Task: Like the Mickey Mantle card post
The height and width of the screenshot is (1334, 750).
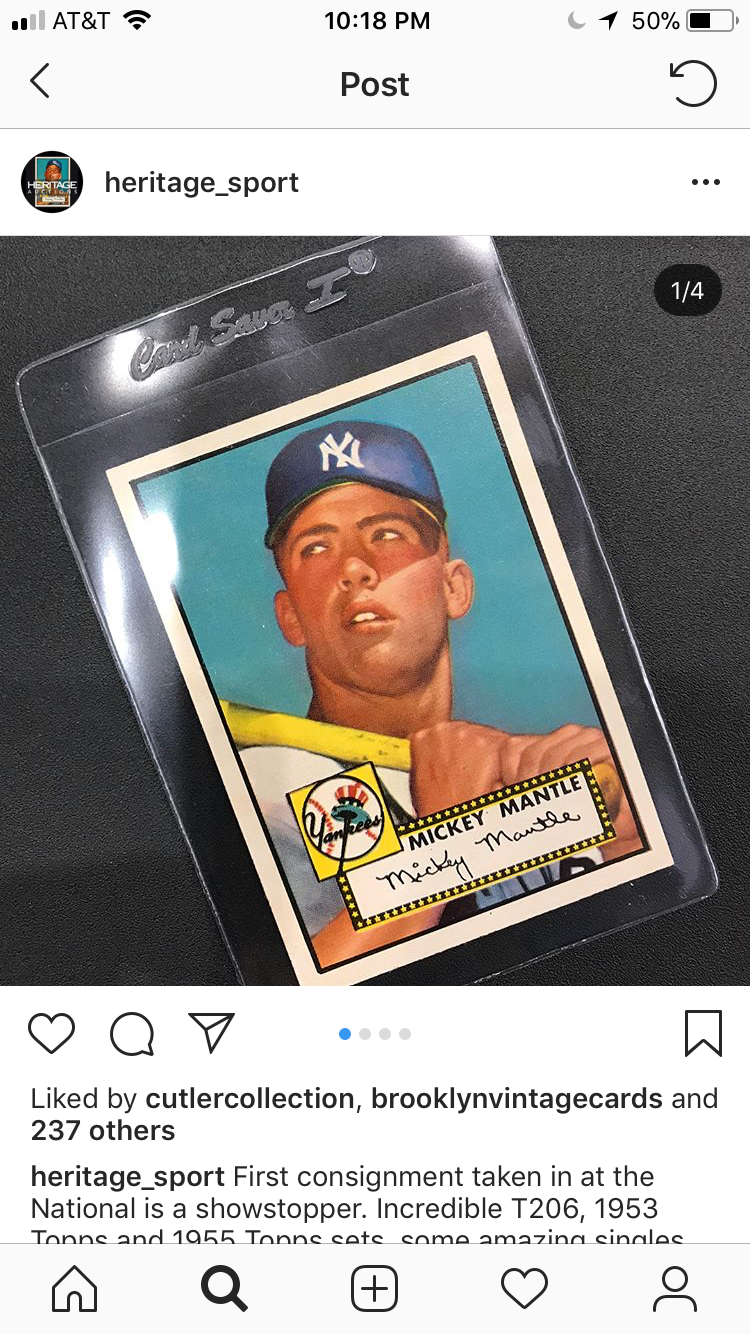Action: point(51,1033)
